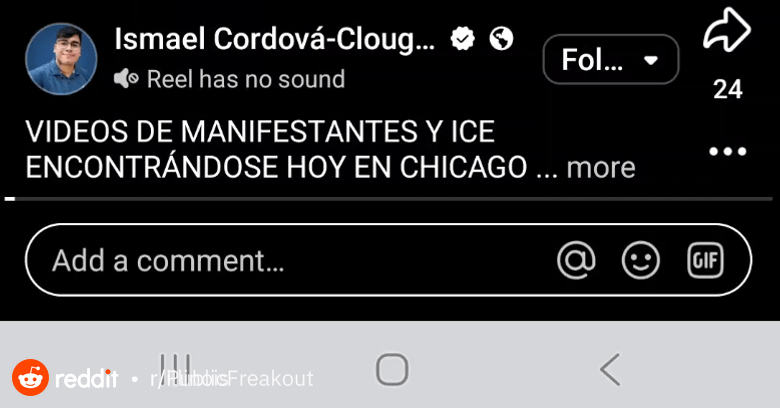Image resolution: width=780 pixels, height=408 pixels.
Task: Expand the caption with more
Action: 600,167
